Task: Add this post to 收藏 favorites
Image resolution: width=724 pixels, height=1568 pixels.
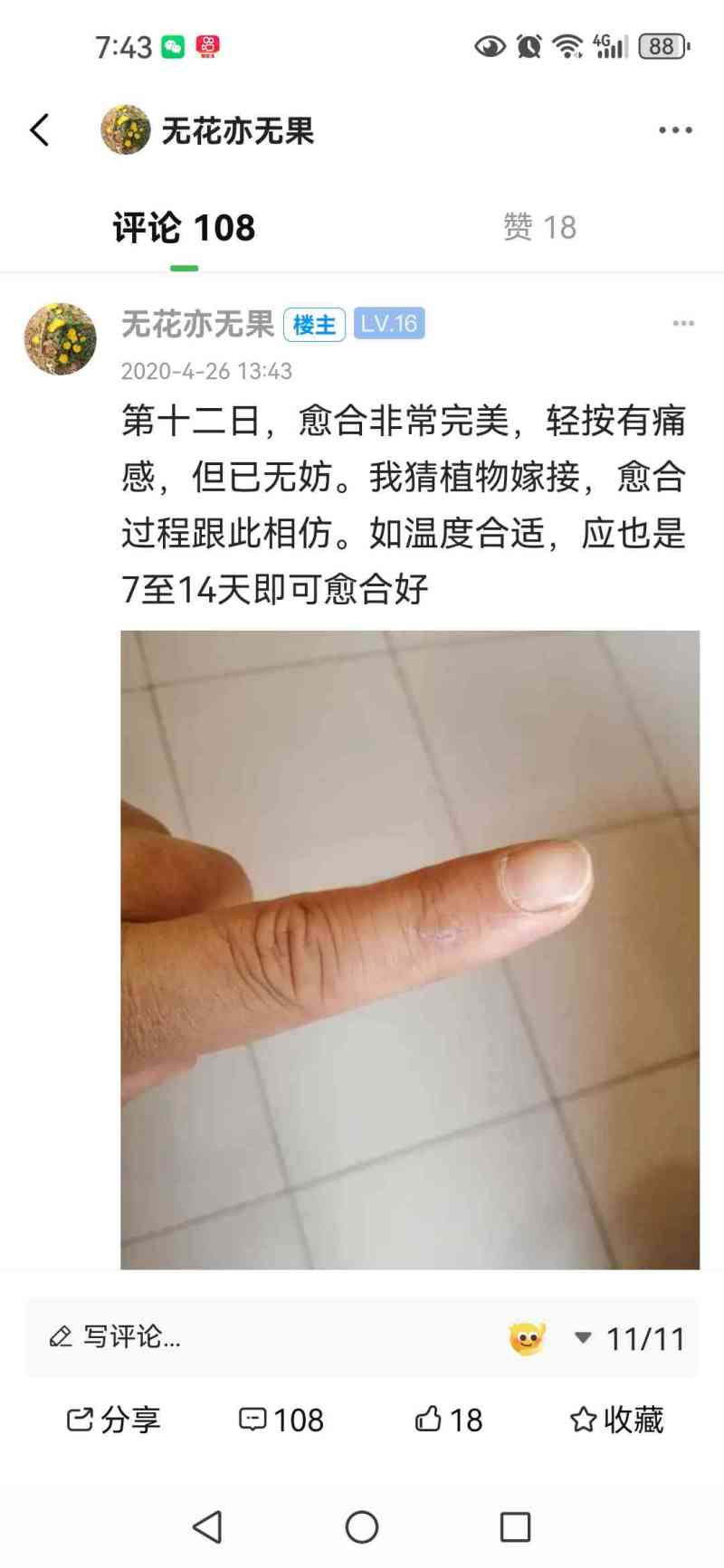Action: coord(616,1420)
